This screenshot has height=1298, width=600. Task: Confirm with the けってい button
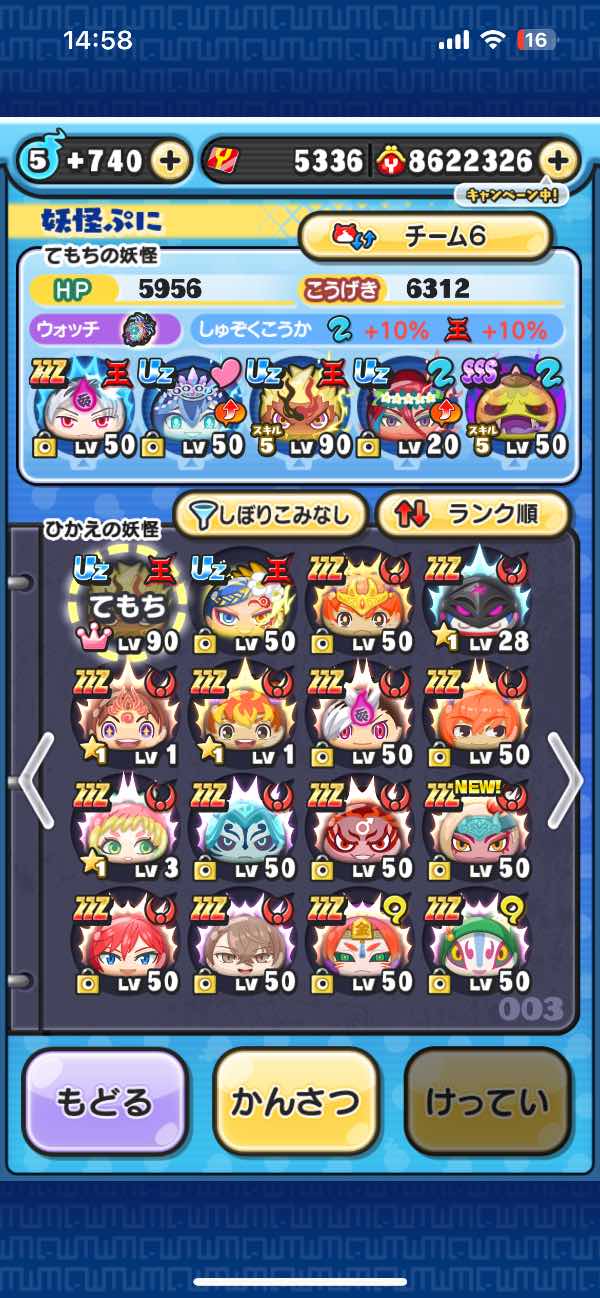(487, 1103)
